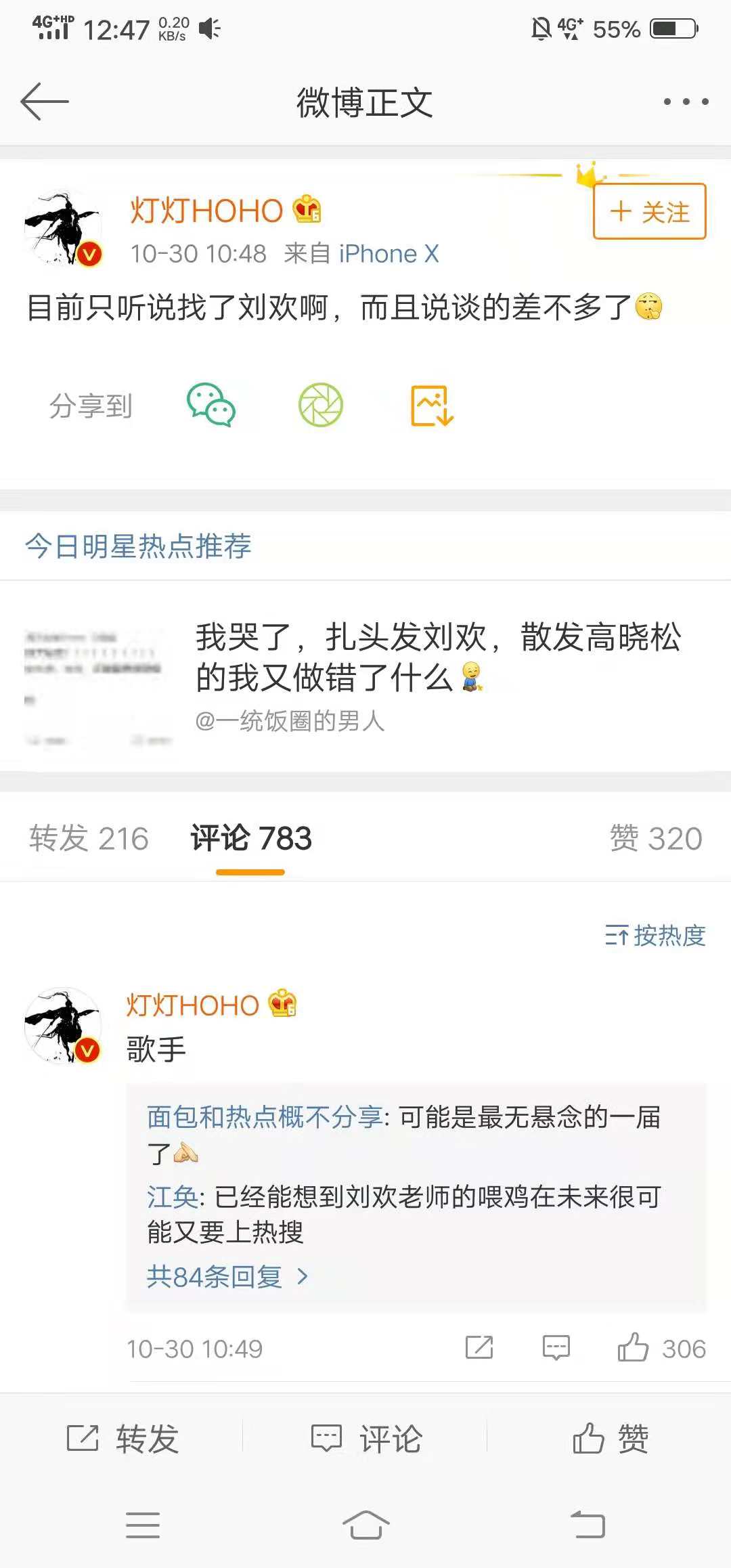731x1568 pixels.
Task: Share via the green shutter icon
Action: (x=321, y=406)
